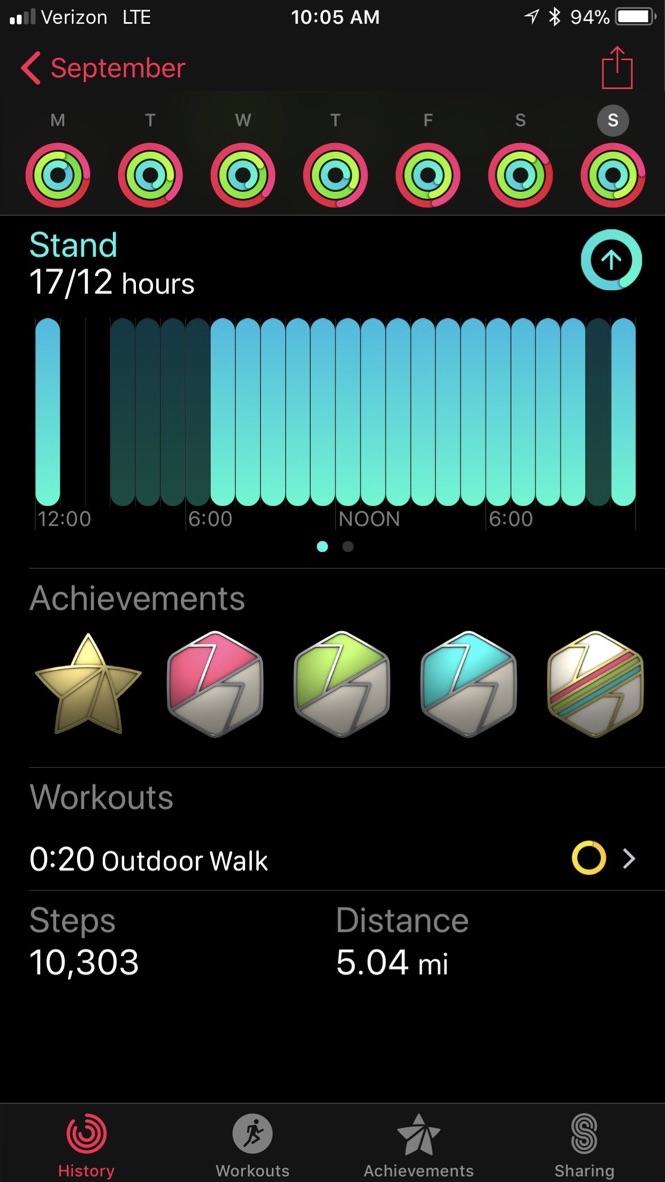Open the History tab

(x=86, y=1146)
